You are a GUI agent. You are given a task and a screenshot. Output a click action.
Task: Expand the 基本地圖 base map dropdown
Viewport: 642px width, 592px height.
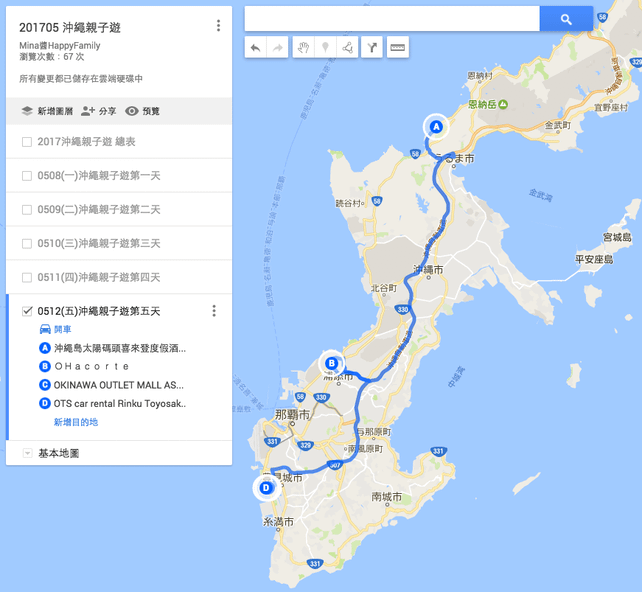click(26, 454)
